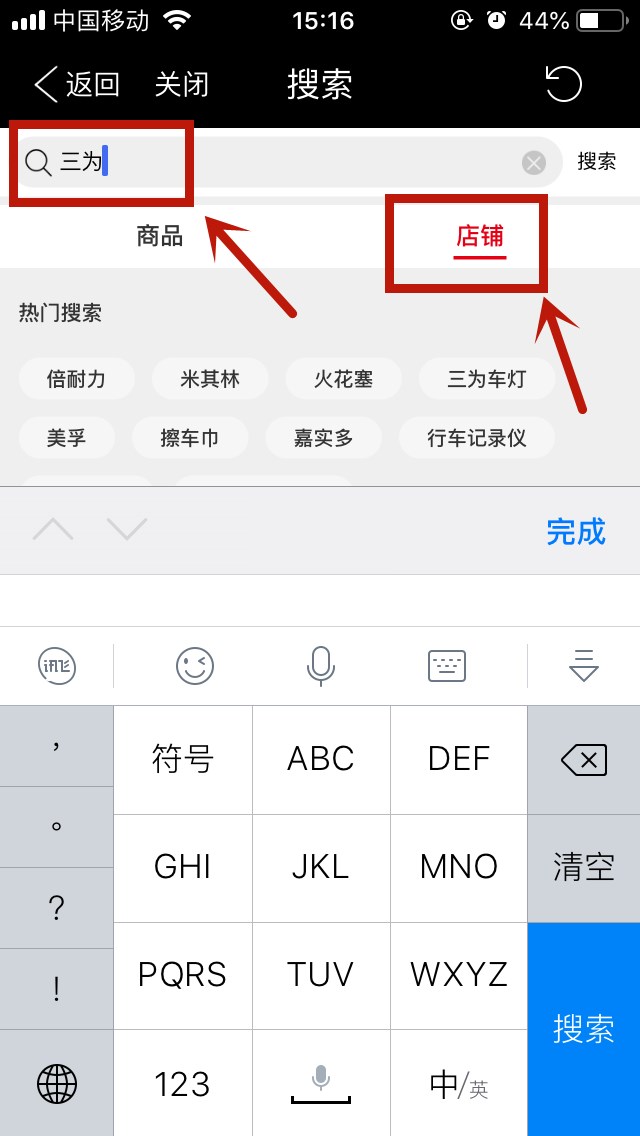Image resolution: width=640 pixels, height=1136 pixels.
Task: Select the 三为车灯 hot search chip
Action: click(x=486, y=379)
